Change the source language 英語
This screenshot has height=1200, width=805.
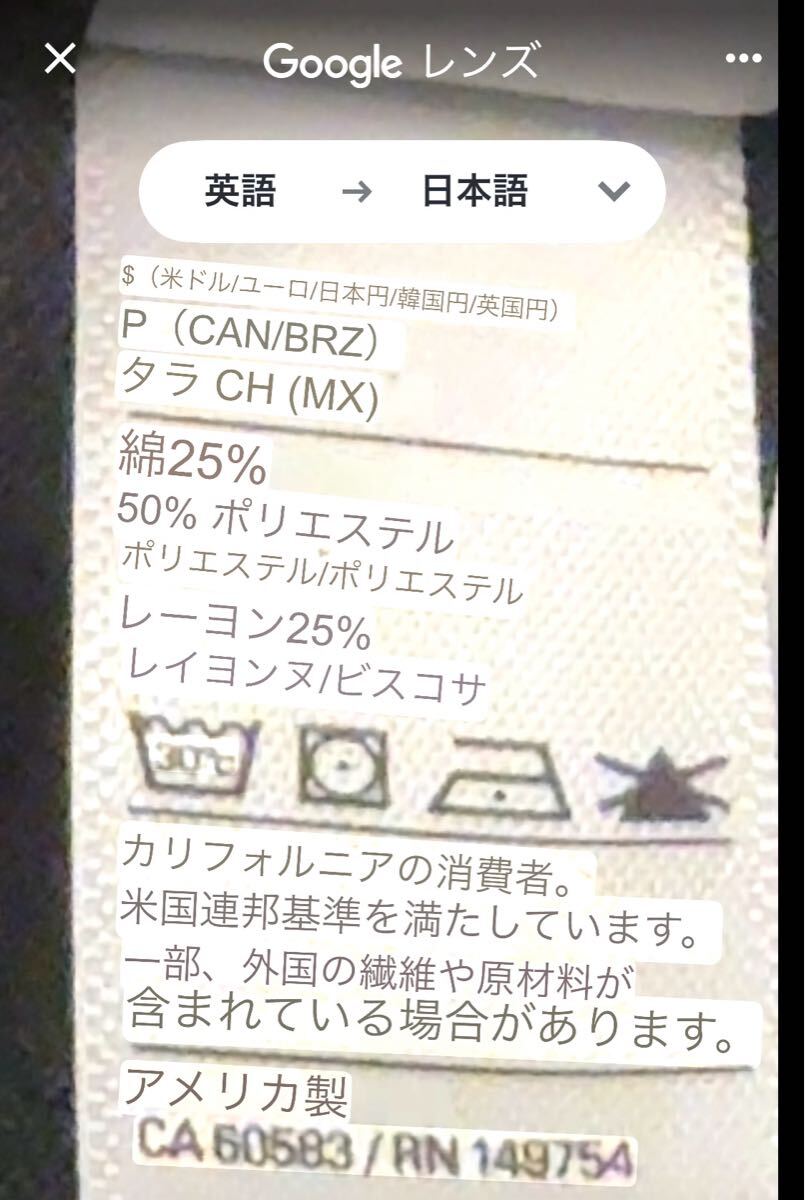tap(240, 191)
